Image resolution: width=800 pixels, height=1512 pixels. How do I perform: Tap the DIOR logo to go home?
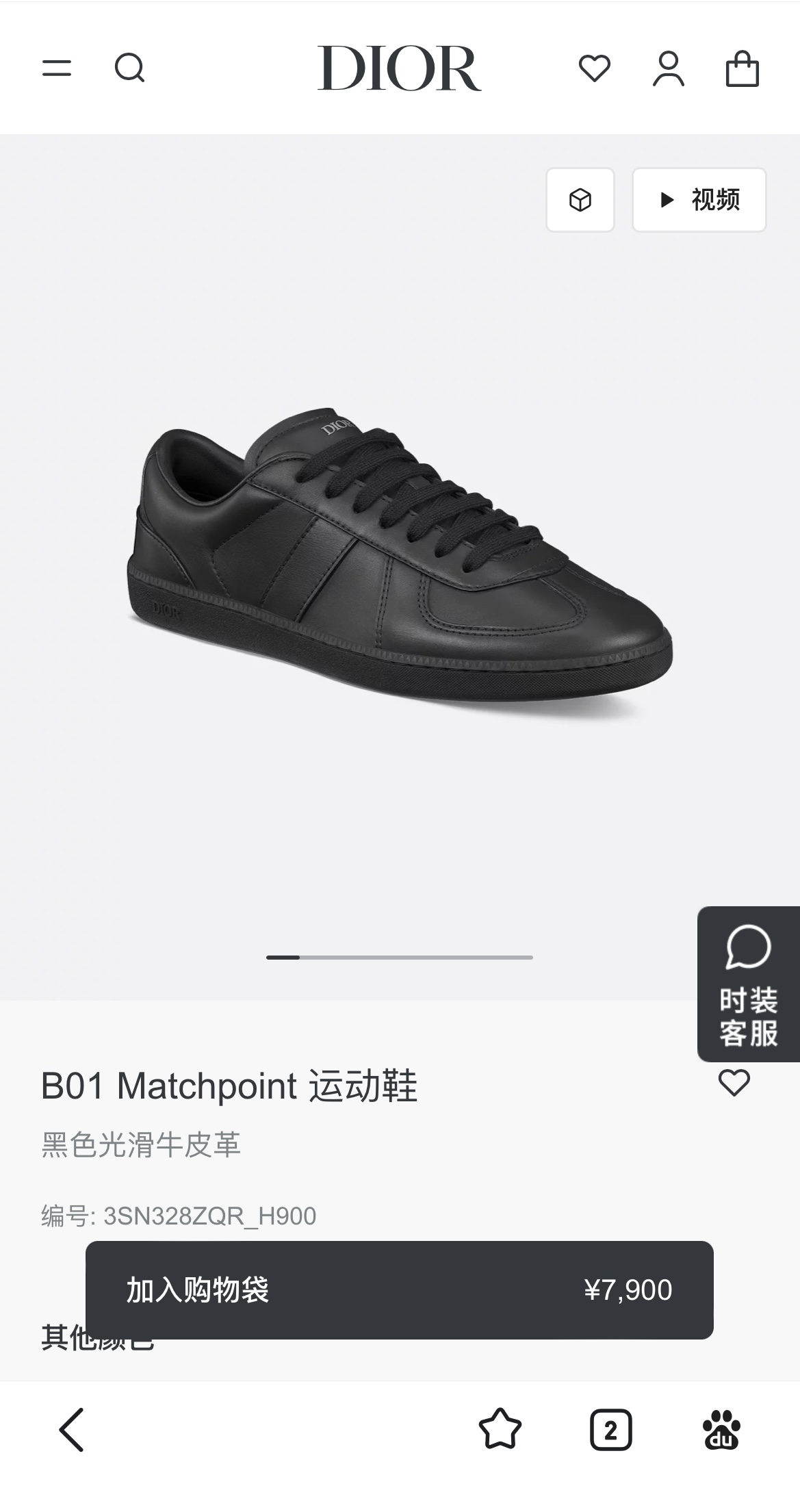(400, 68)
